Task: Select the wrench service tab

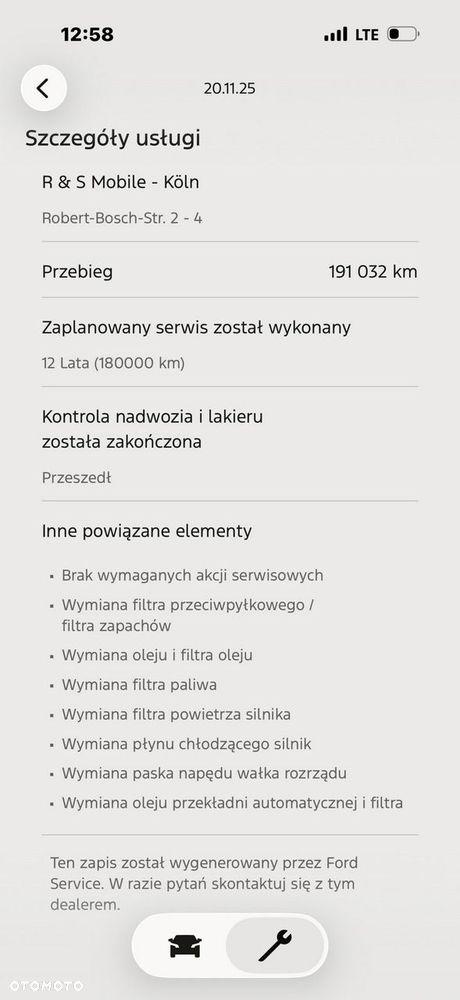Action: click(275, 946)
